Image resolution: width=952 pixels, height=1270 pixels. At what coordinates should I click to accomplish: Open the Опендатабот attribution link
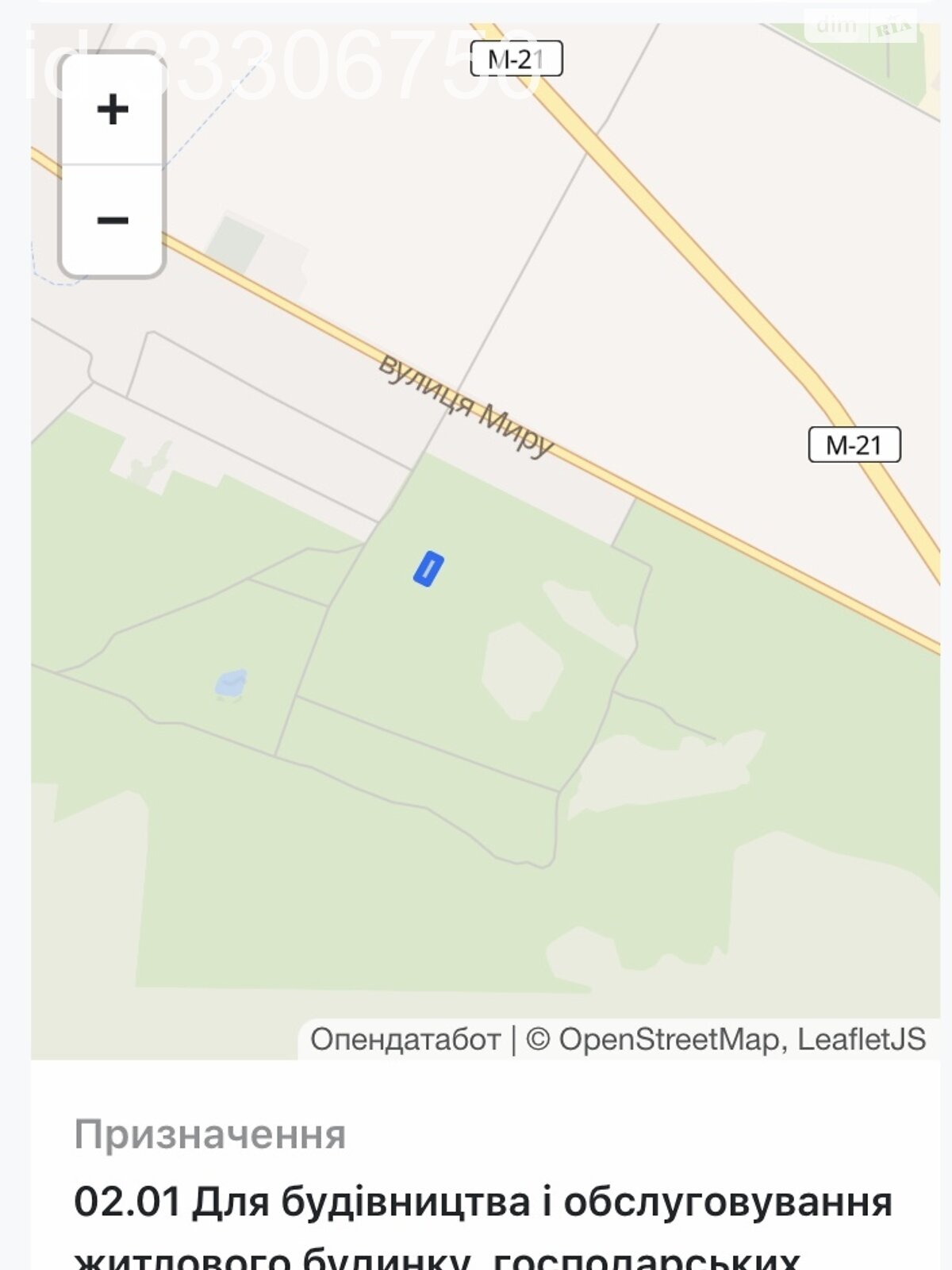(405, 1039)
